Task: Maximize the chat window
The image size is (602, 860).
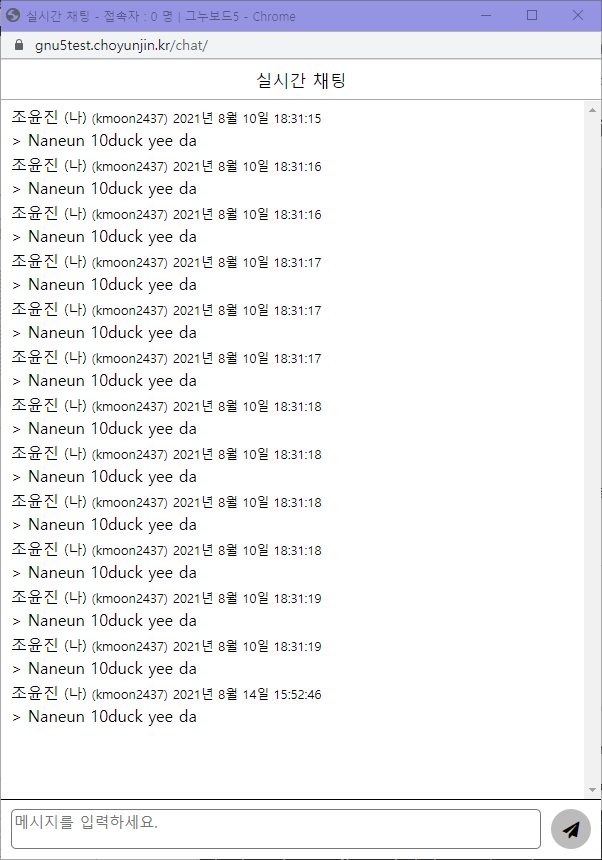Action: click(532, 15)
